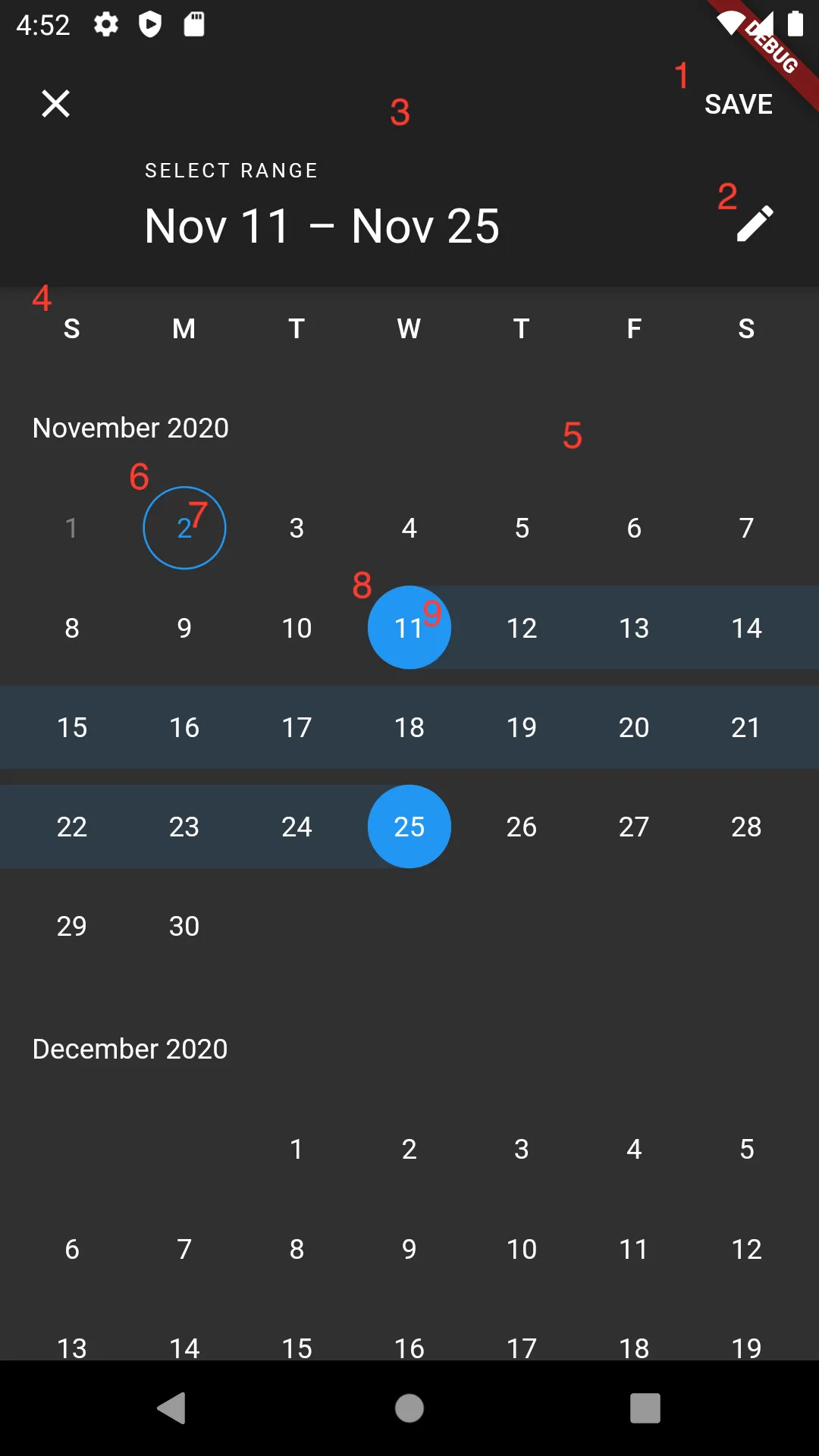Save the selected date range

coord(738,104)
